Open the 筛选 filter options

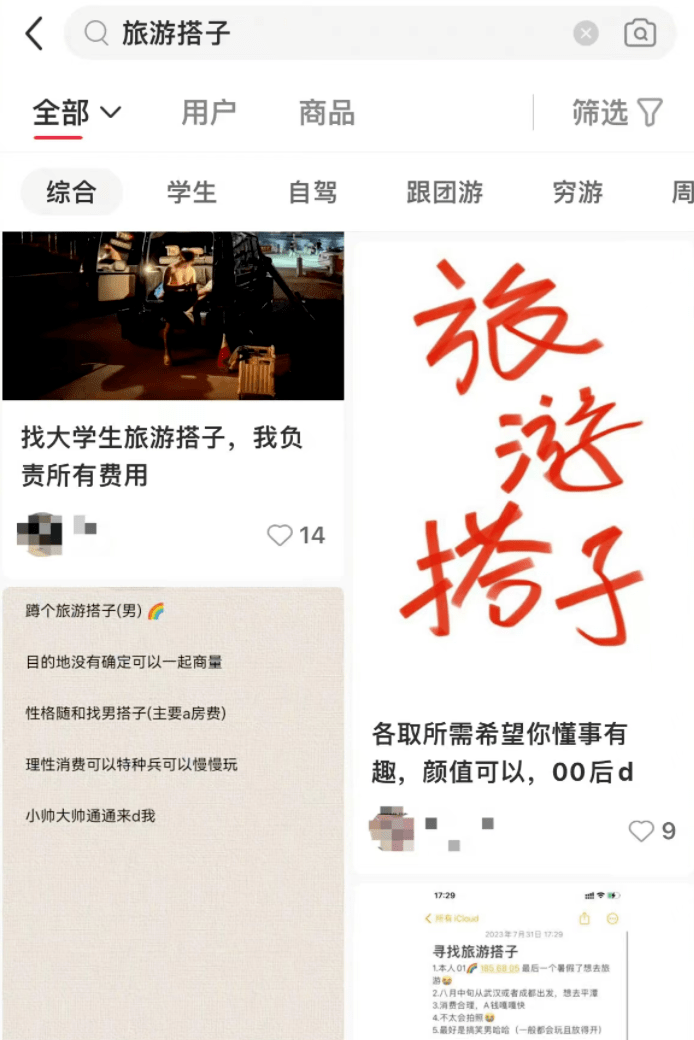coord(616,112)
